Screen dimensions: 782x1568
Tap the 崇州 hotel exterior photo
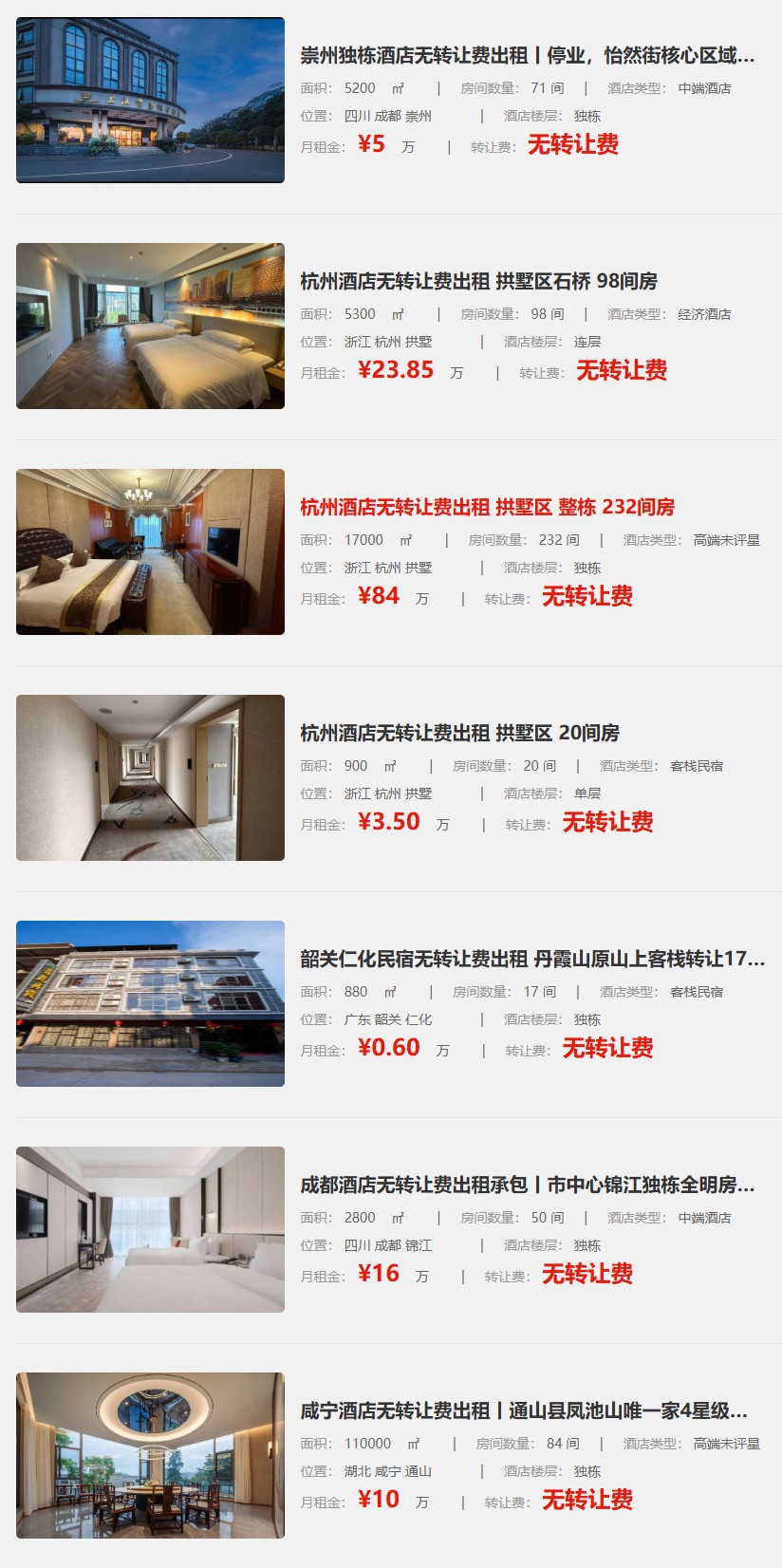[150, 100]
